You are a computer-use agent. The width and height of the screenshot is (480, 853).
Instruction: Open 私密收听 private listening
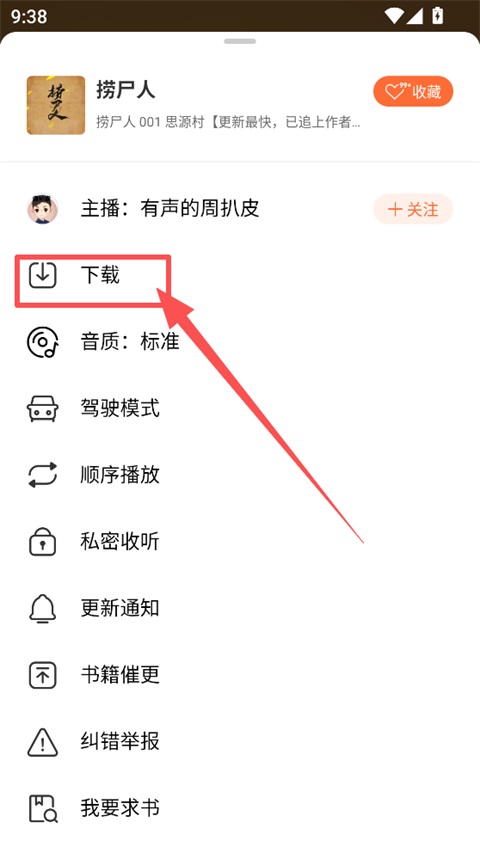(x=240, y=542)
